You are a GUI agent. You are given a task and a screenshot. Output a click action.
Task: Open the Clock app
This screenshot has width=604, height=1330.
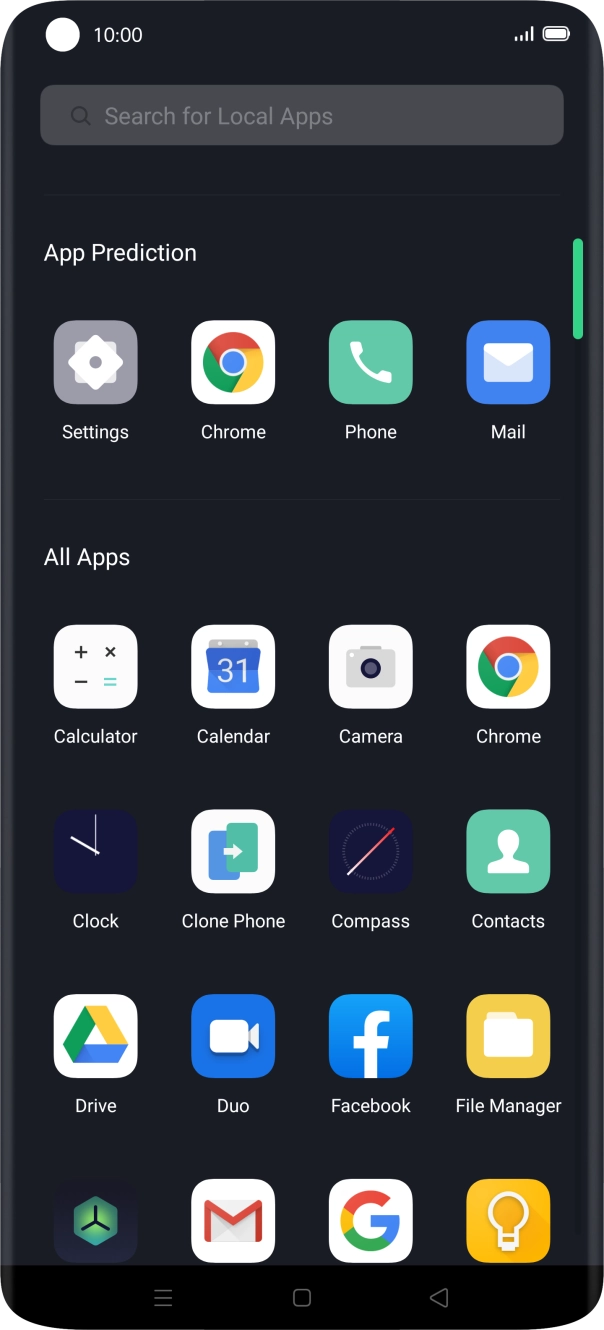[x=95, y=852]
